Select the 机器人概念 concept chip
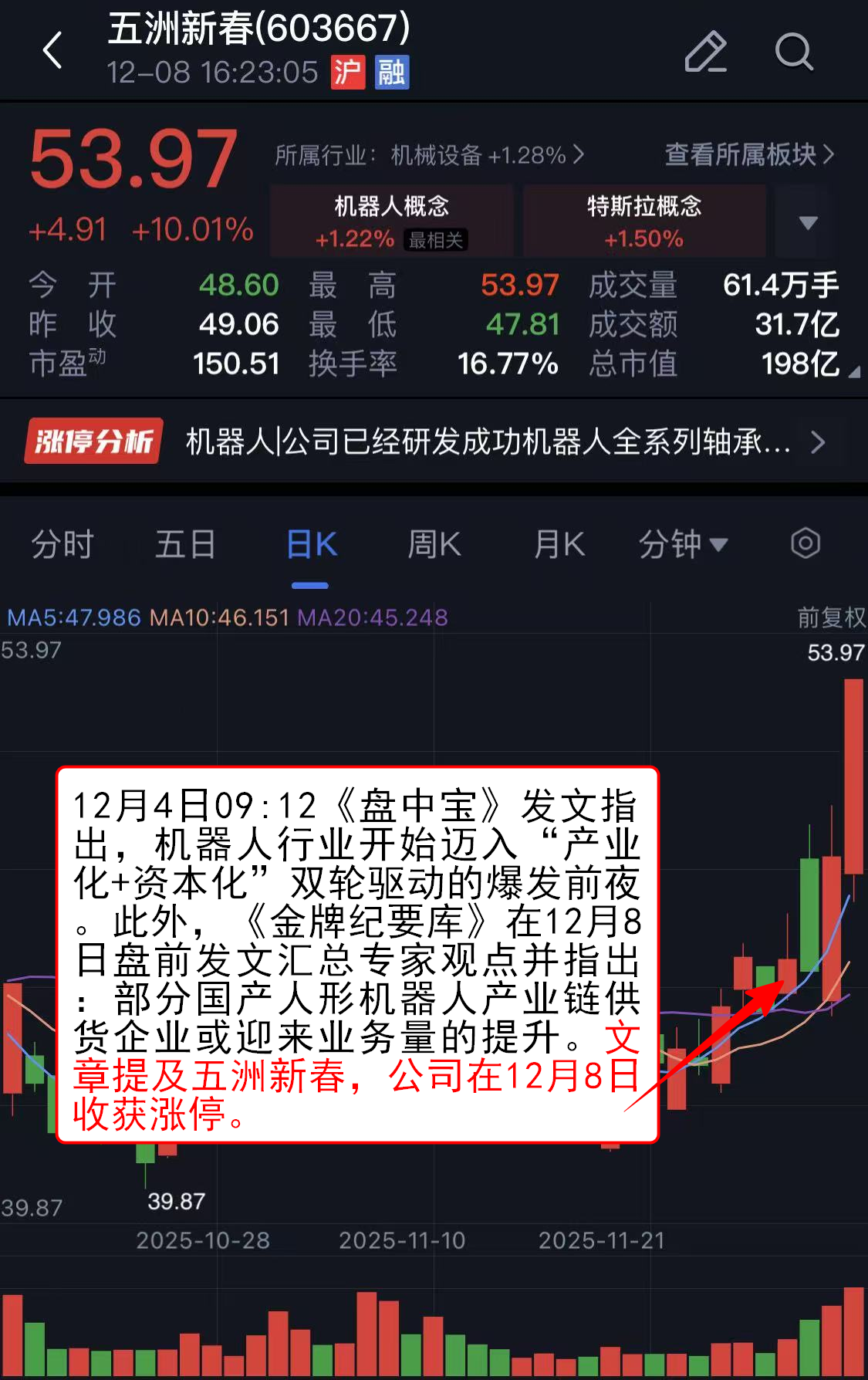 391,221
